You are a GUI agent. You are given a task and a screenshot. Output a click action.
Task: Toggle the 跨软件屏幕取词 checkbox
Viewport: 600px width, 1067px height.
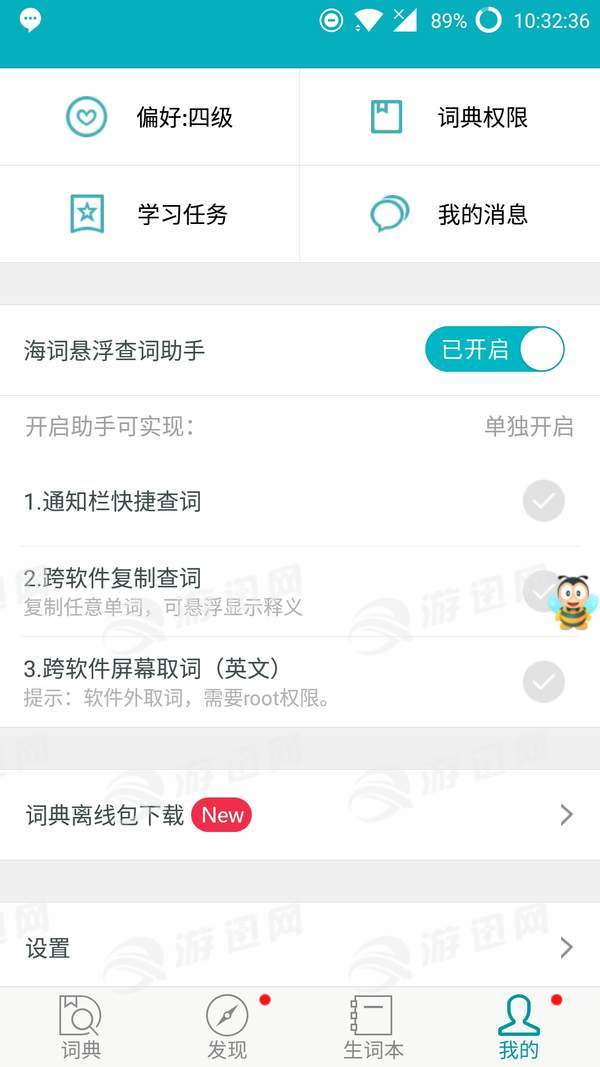click(x=543, y=682)
